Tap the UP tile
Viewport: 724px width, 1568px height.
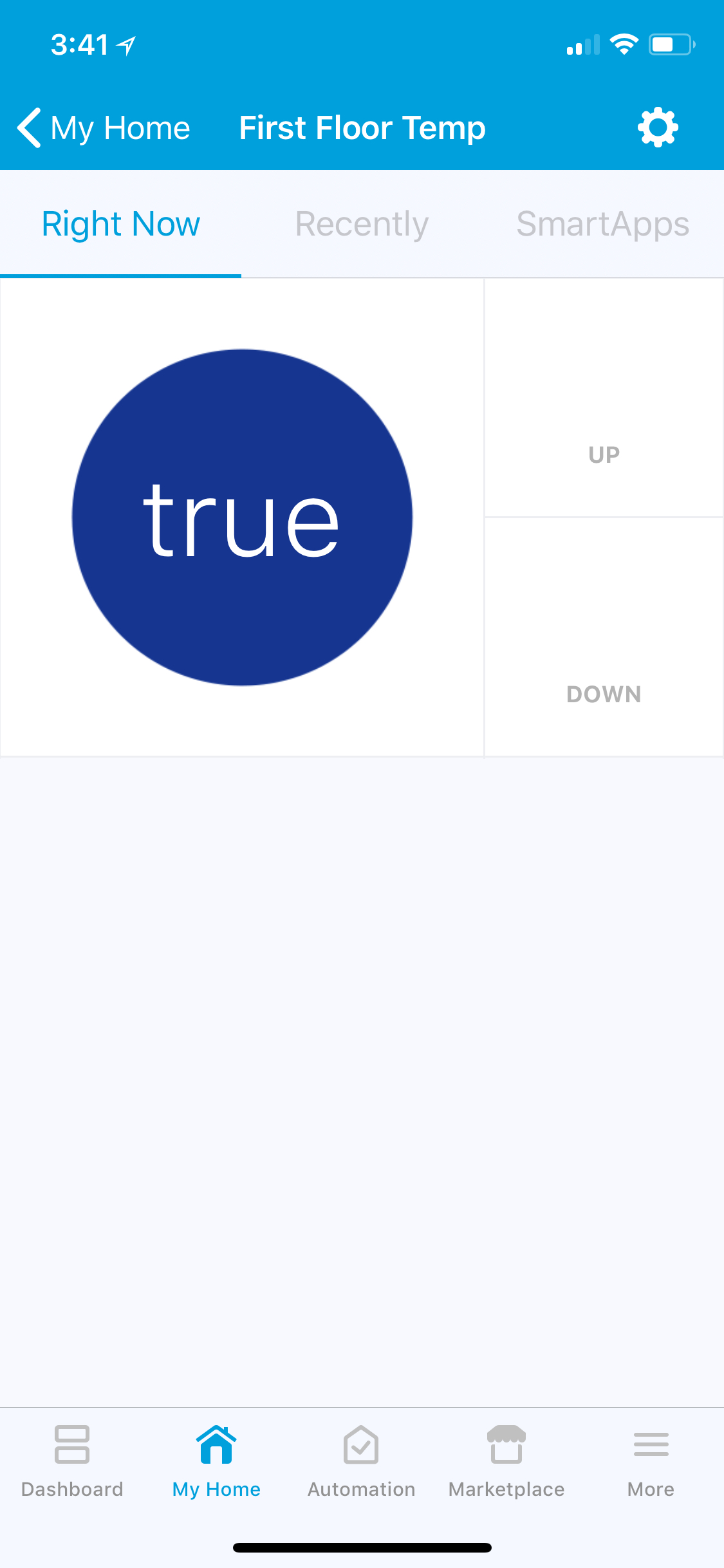(x=604, y=398)
